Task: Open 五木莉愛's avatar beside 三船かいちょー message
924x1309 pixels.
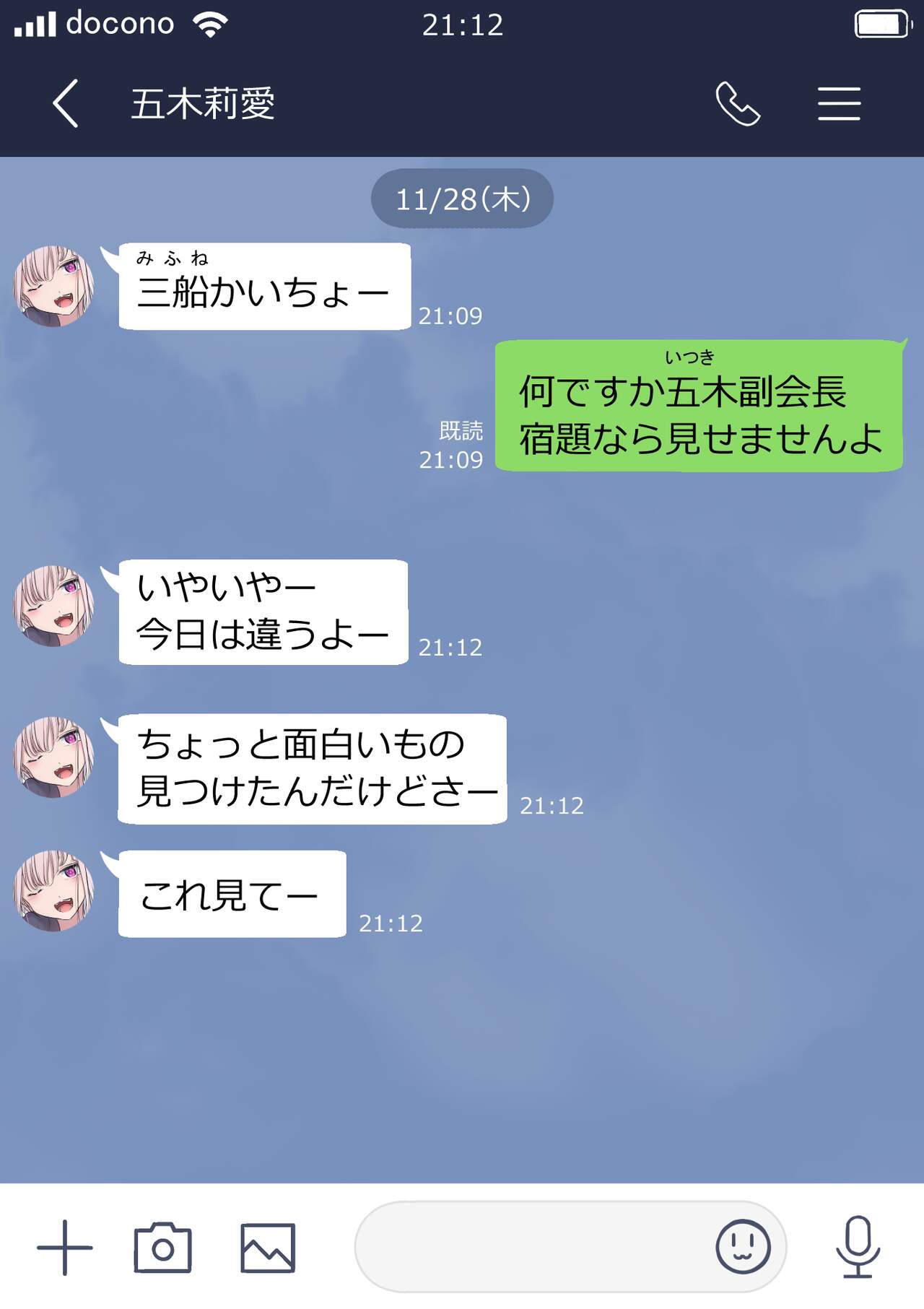Action: (54, 286)
